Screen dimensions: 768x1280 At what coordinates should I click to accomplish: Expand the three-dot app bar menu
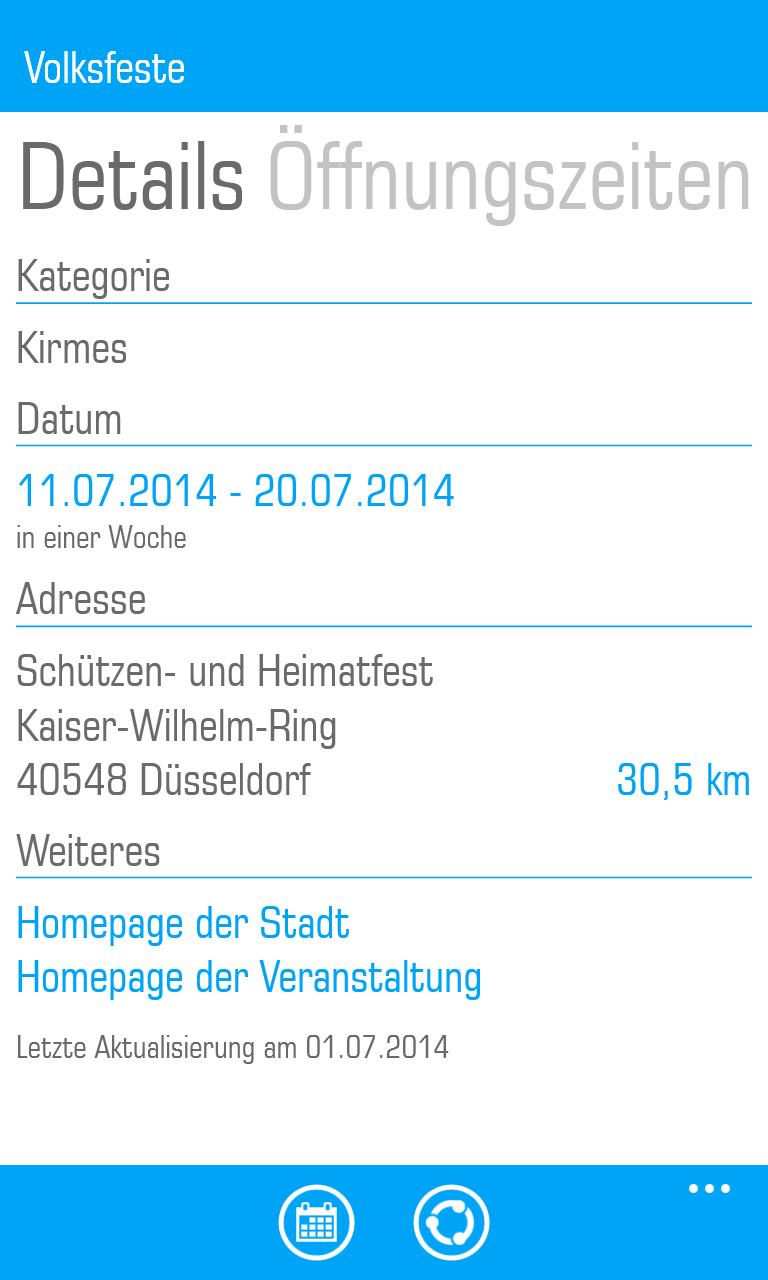[709, 1189]
